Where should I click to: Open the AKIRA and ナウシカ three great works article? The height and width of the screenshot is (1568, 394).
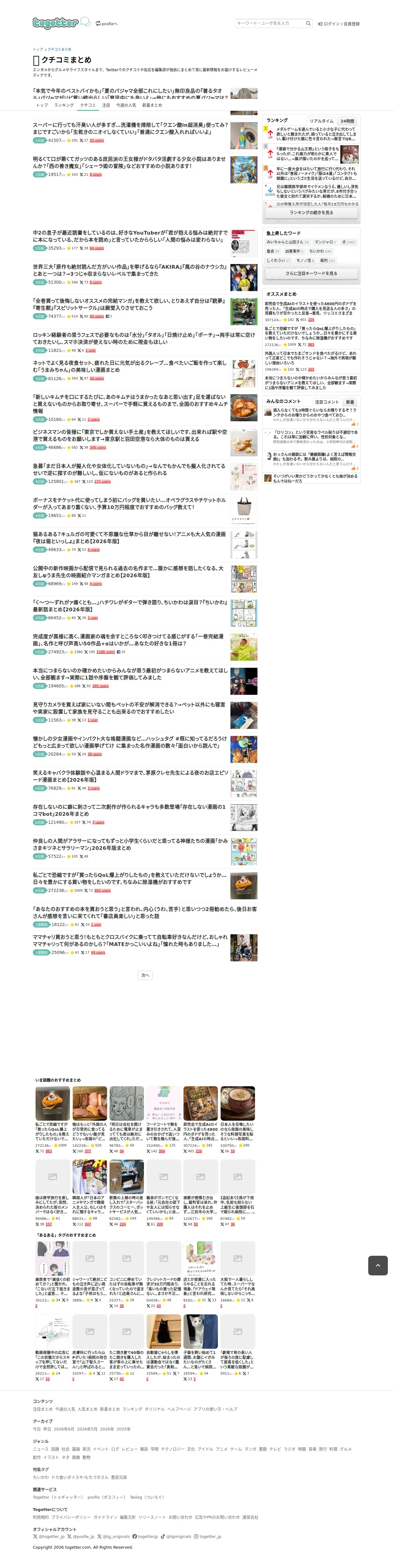[x=130, y=270]
